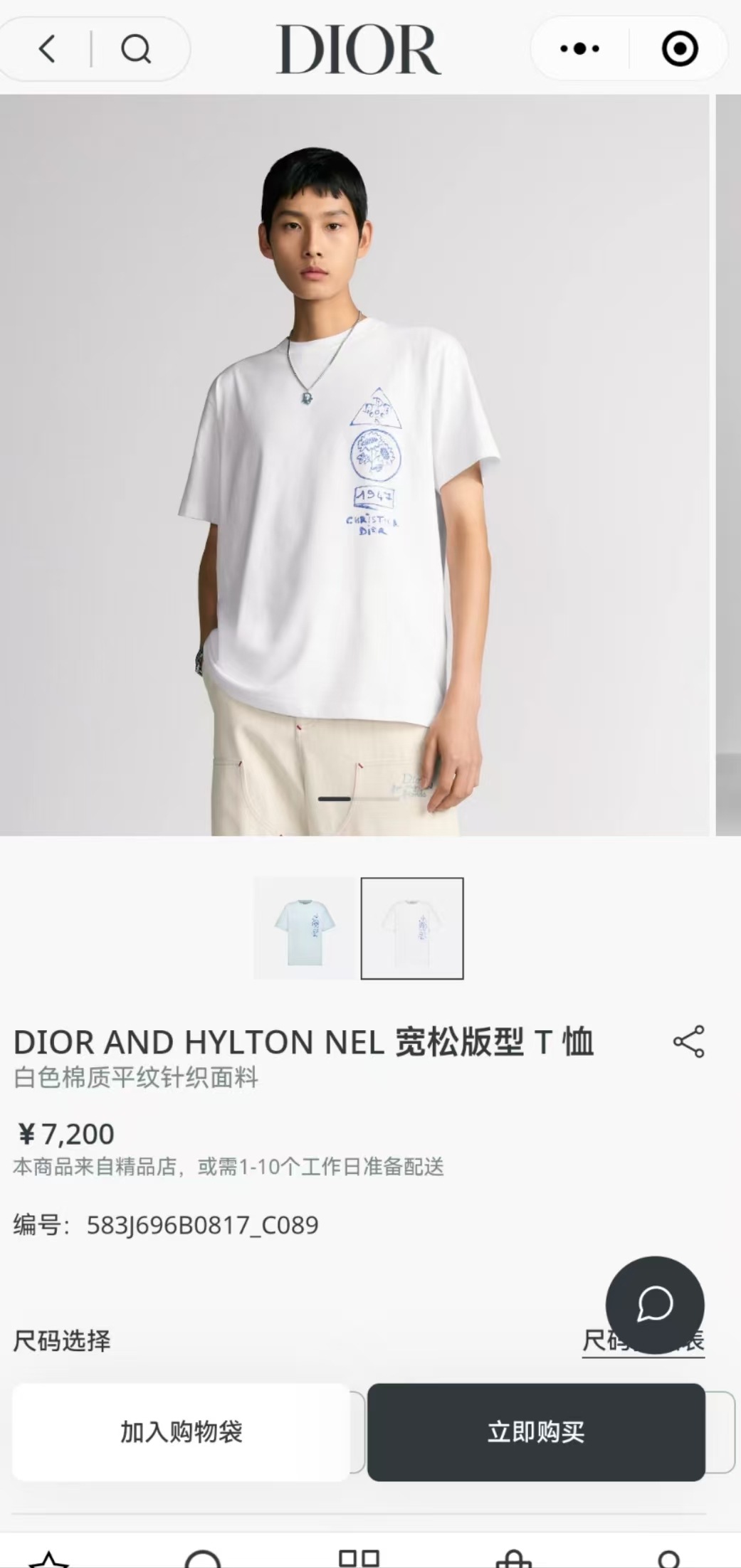This screenshot has height=1568, width=741.
Task: Go back to the previous page
Action: (x=48, y=49)
